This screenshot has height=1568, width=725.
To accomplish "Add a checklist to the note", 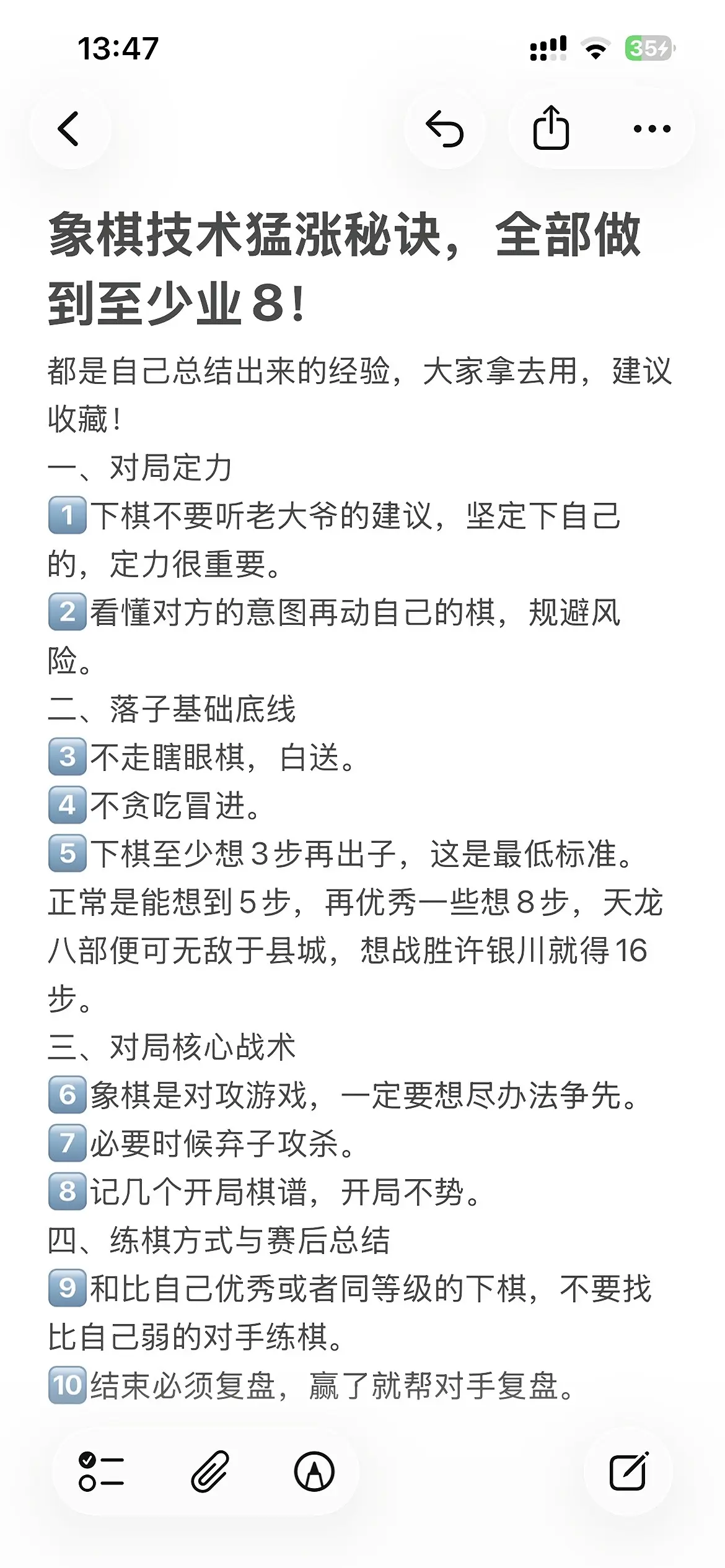I will click(x=101, y=1471).
